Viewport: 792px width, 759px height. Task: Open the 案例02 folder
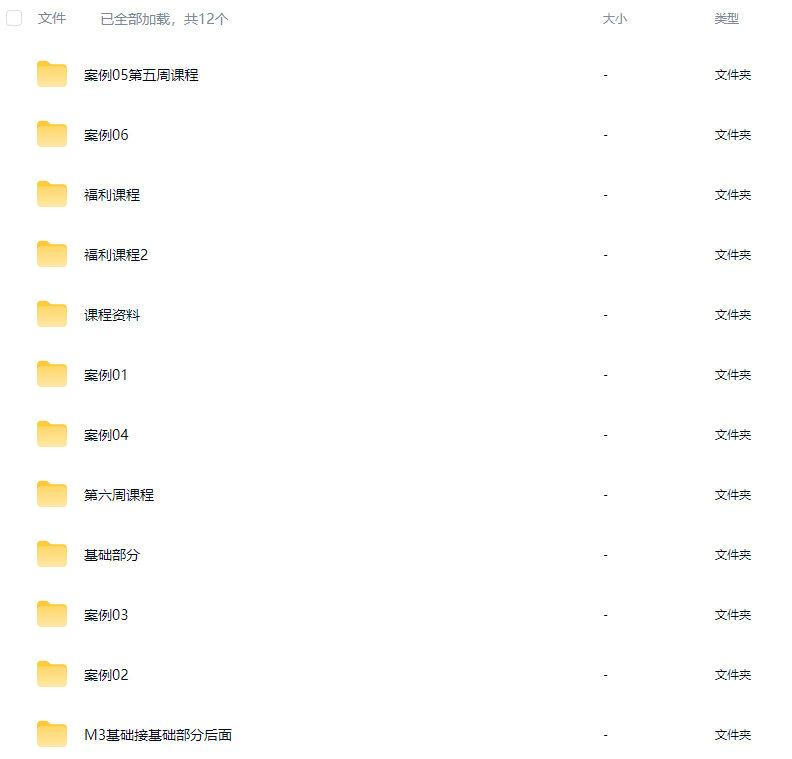pyautogui.click(x=106, y=675)
